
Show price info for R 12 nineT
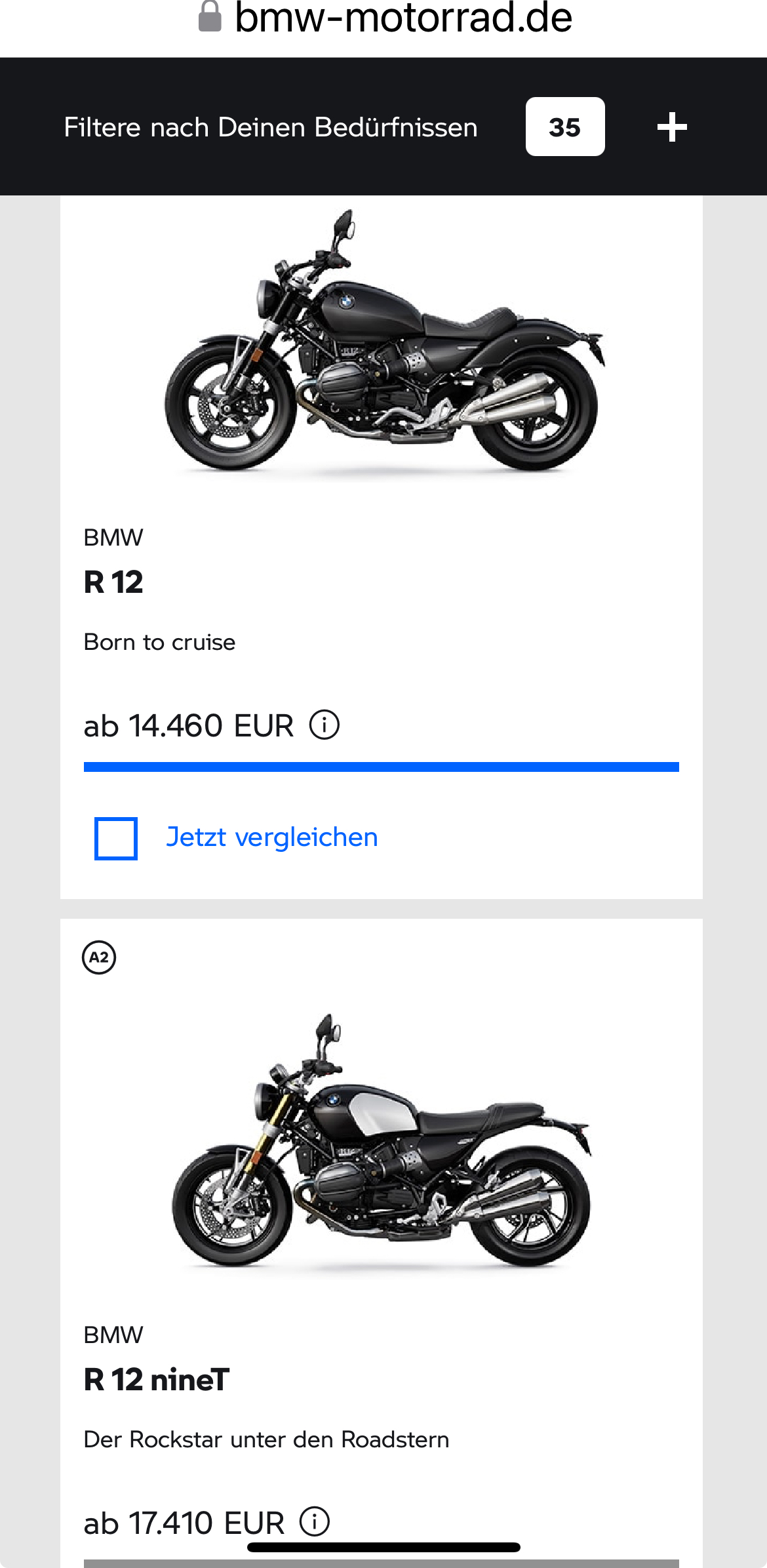click(x=315, y=1521)
